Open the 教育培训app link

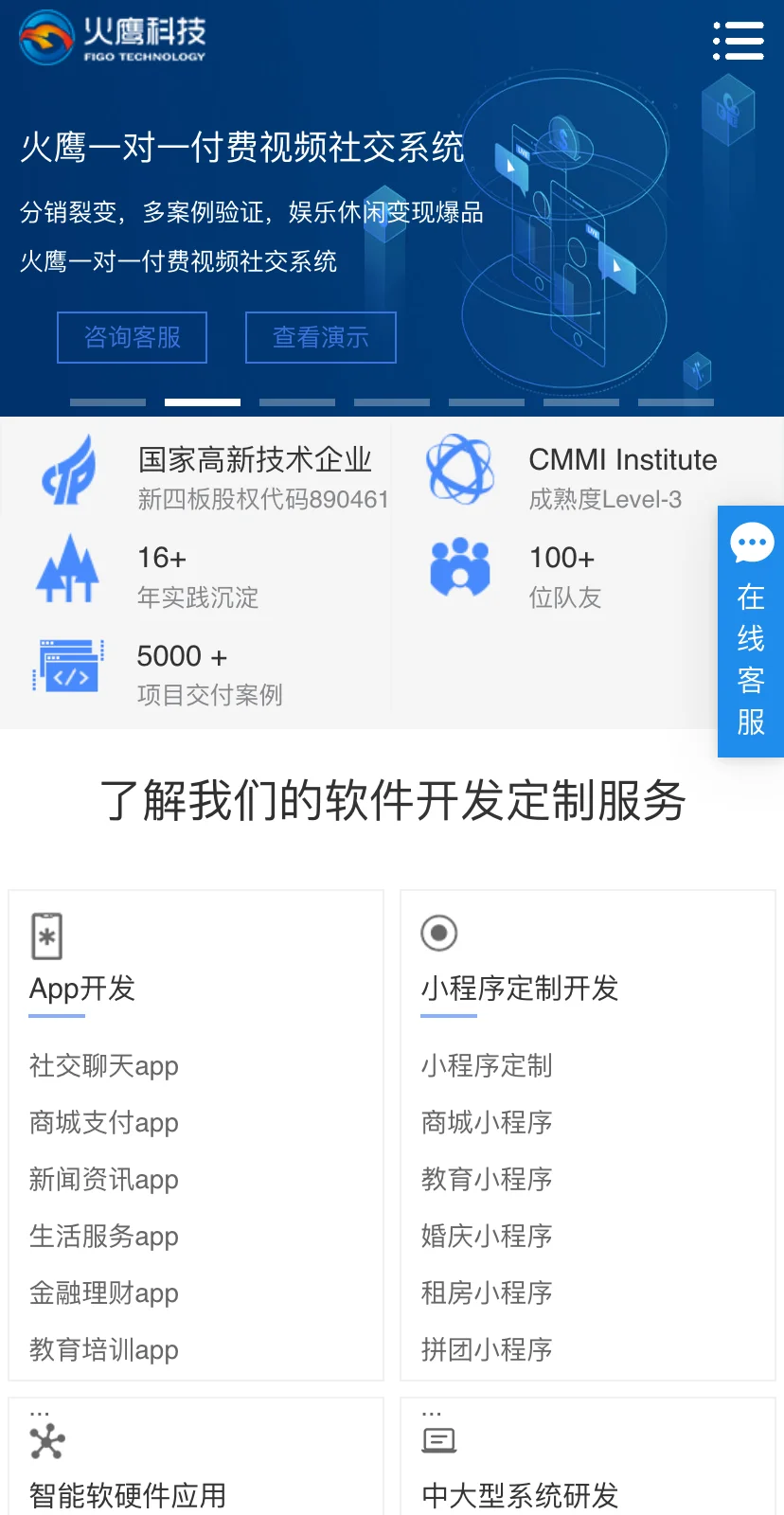104,1350
